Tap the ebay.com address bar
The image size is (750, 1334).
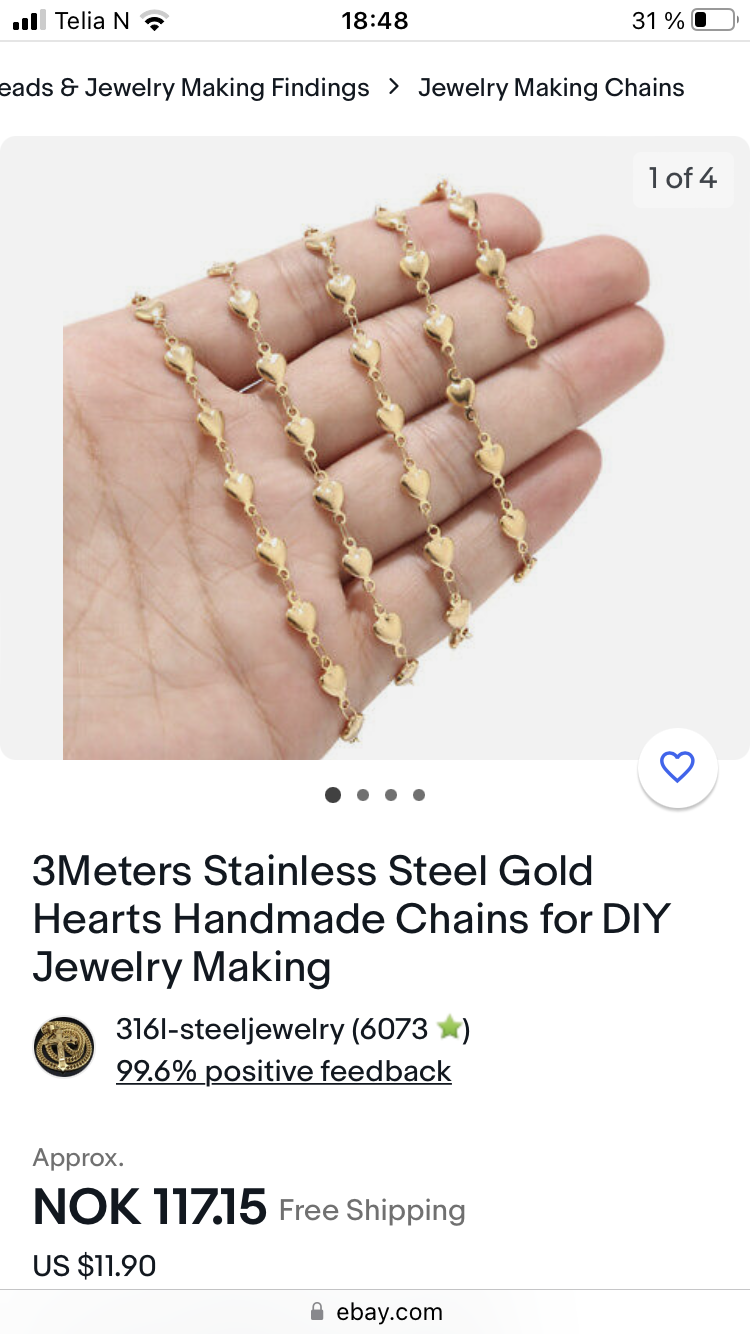point(375,1311)
